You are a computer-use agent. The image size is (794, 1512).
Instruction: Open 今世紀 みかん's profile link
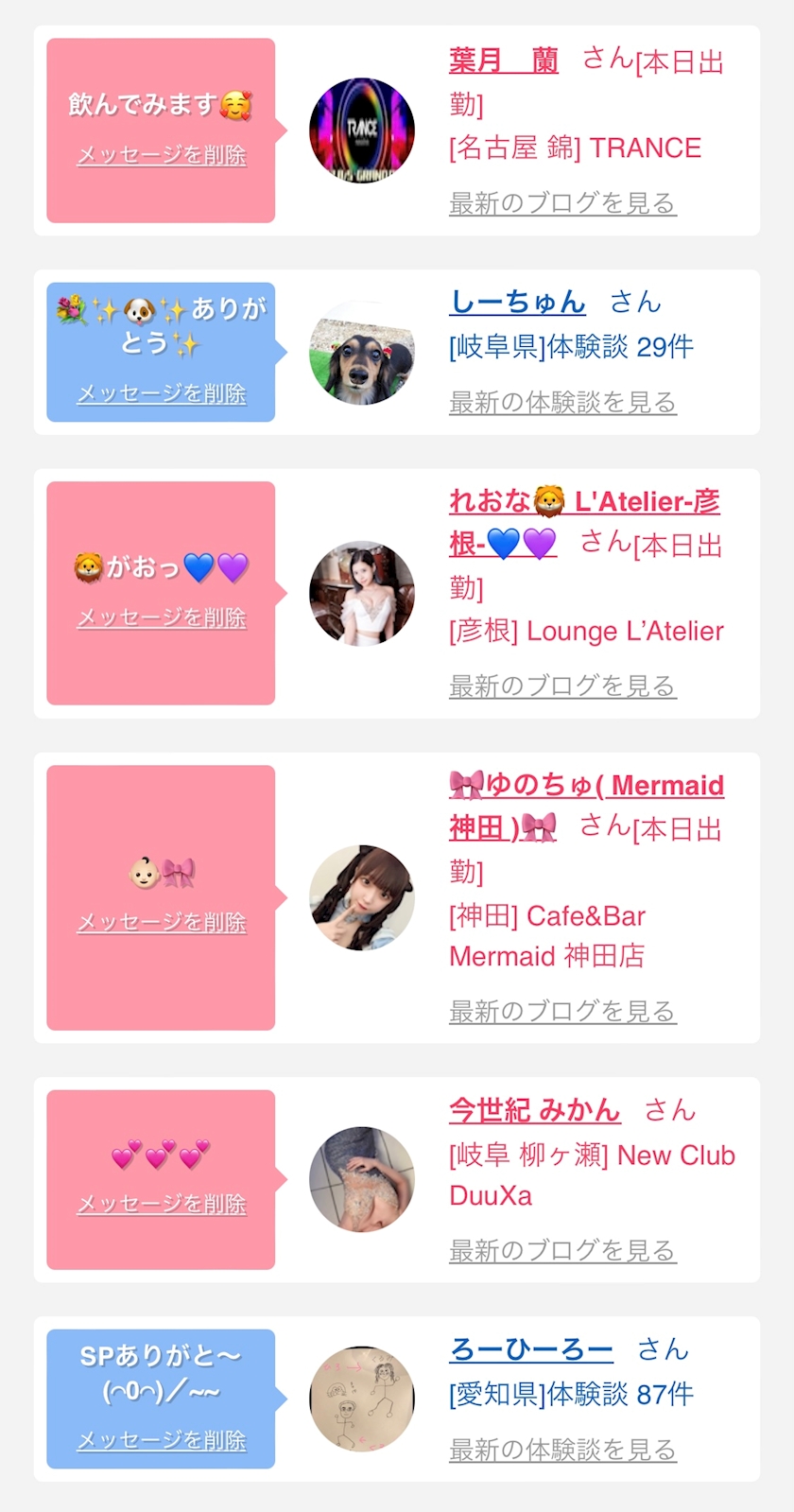(x=534, y=1110)
